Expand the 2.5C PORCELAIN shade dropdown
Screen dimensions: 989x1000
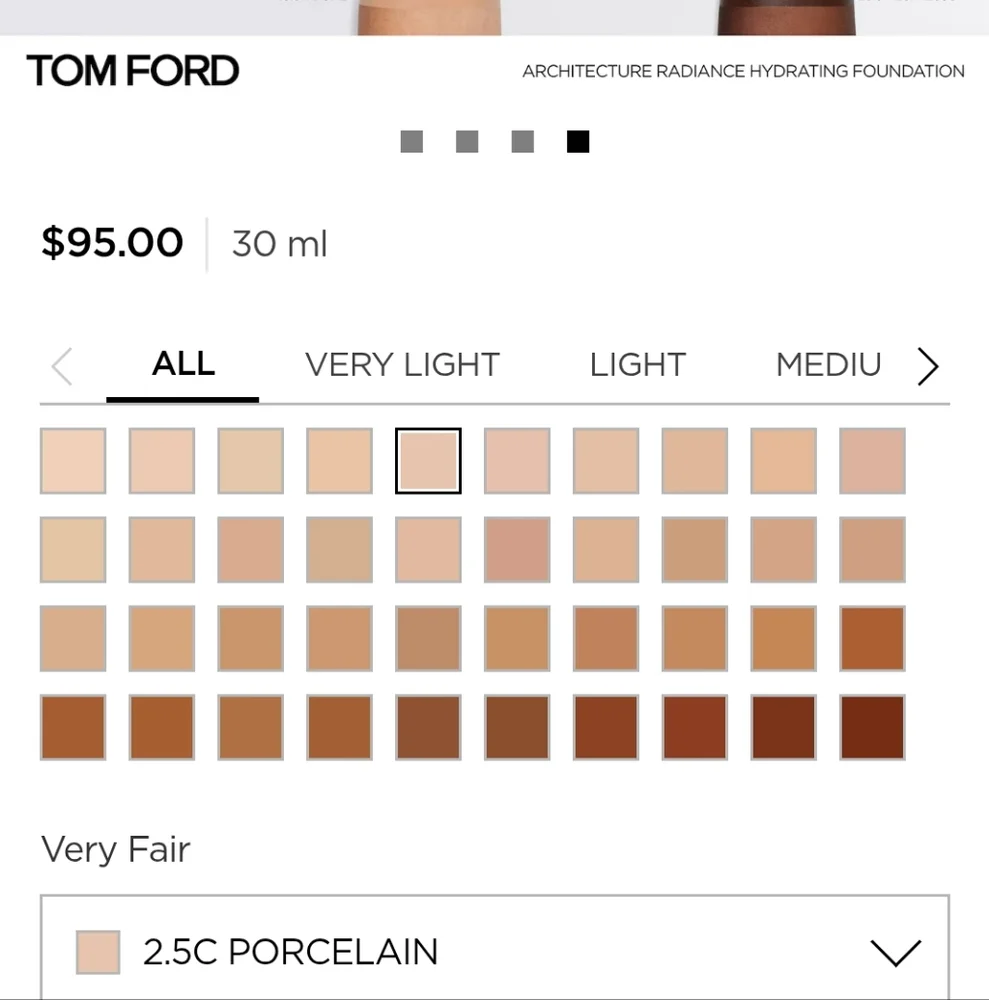point(897,952)
